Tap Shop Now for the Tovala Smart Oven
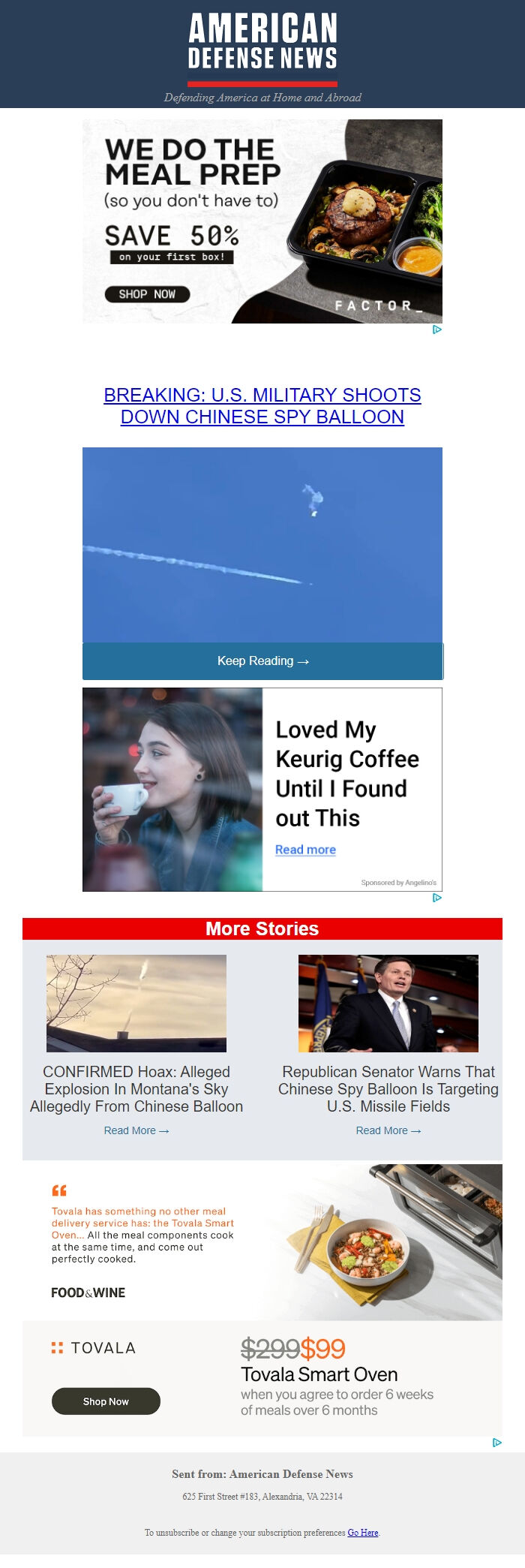This screenshot has width=525, height=1568. coord(106,1401)
